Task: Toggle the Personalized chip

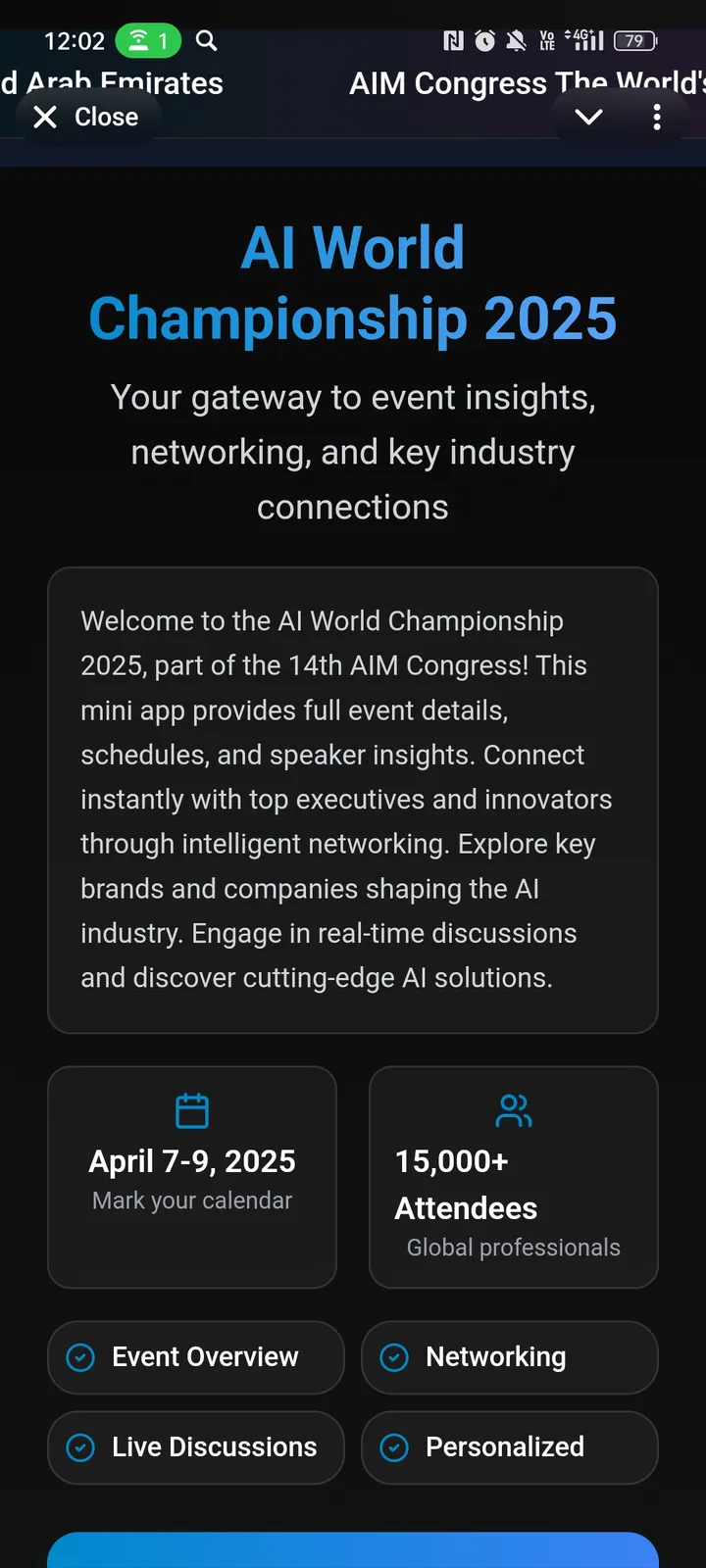Action: pyautogui.click(x=509, y=1447)
